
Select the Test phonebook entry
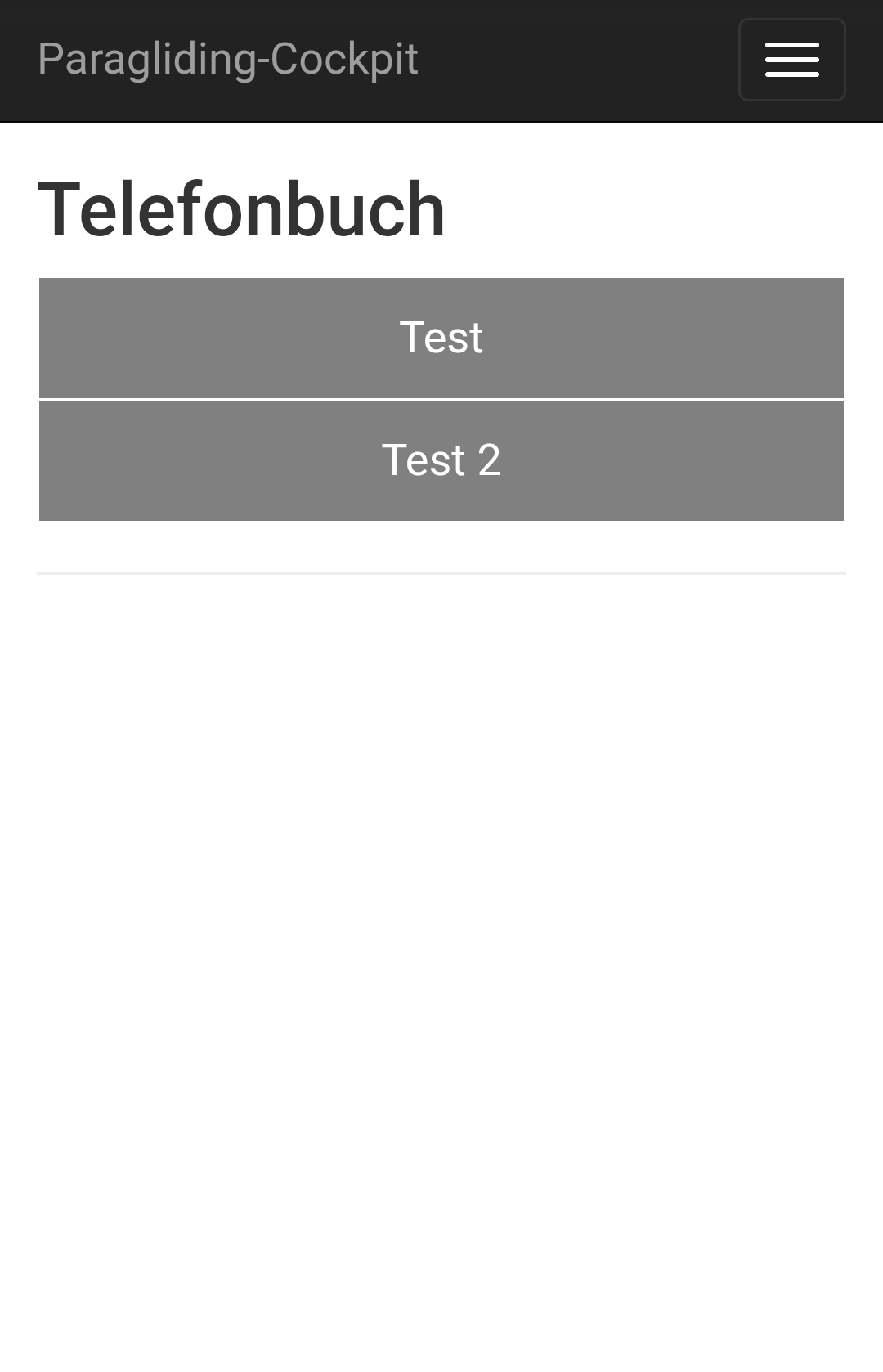[x=441, y=338]
